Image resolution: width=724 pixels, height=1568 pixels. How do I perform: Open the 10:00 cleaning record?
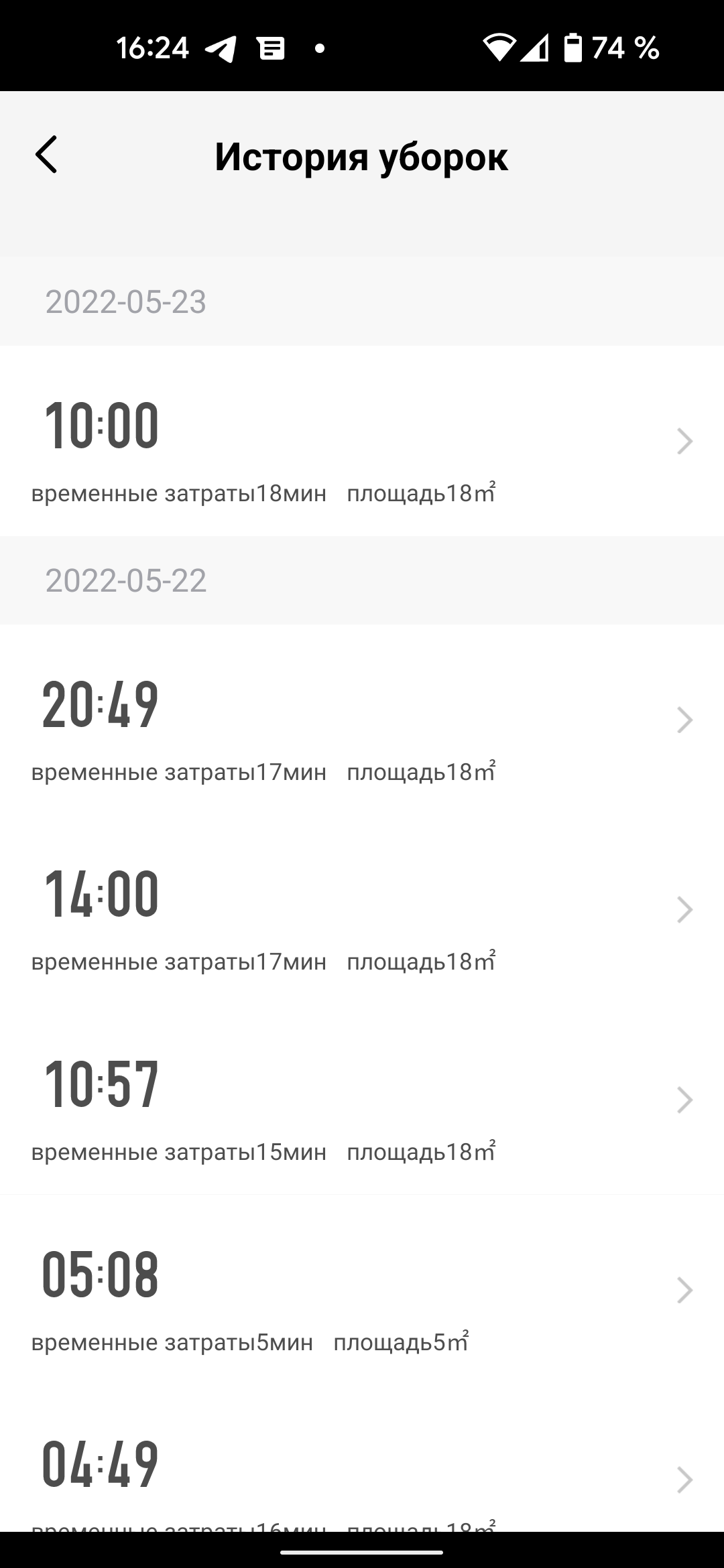click(x=362, y=442)
